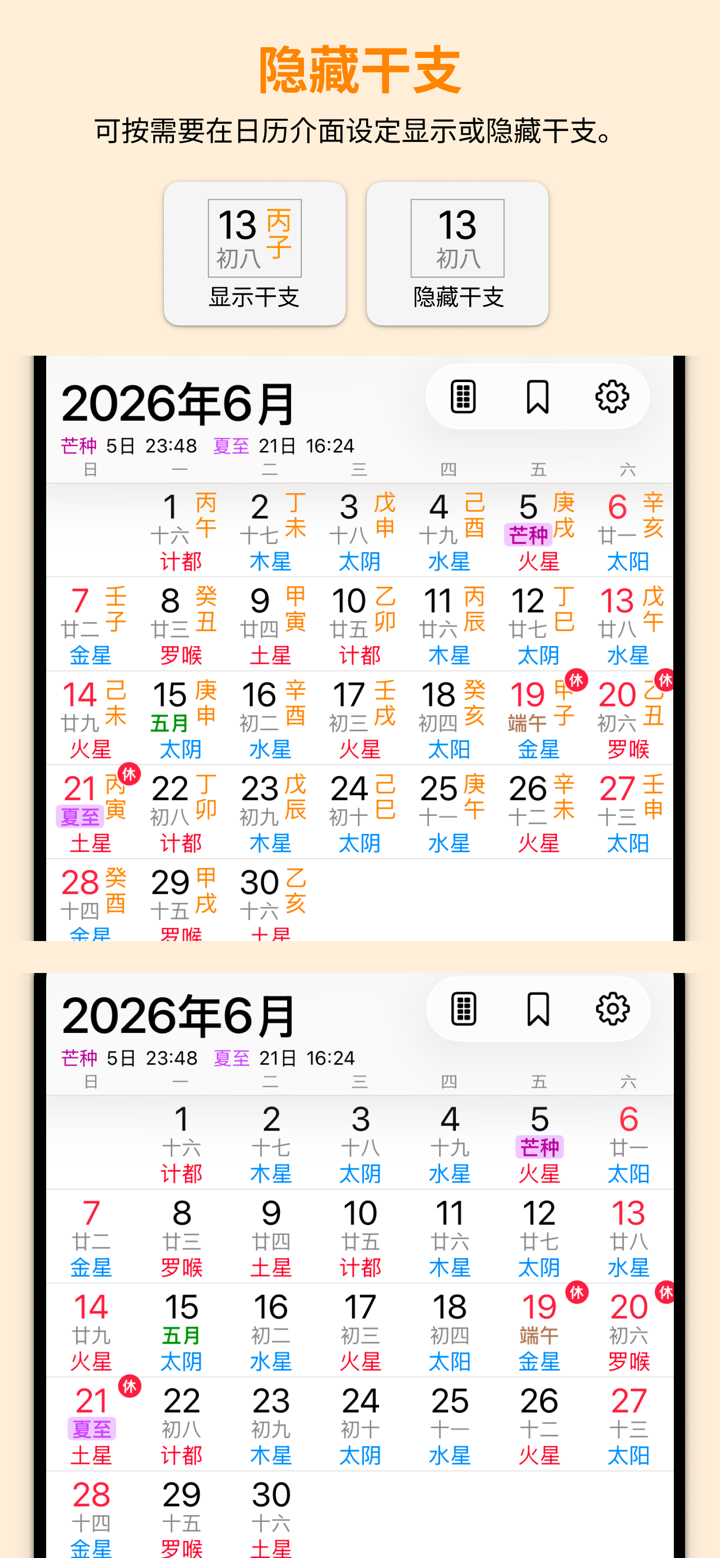Open the number pad icon in top calendar toolbar
Image resolution: width=720 pixels, height=1558 pixels.
pos(461,396)
